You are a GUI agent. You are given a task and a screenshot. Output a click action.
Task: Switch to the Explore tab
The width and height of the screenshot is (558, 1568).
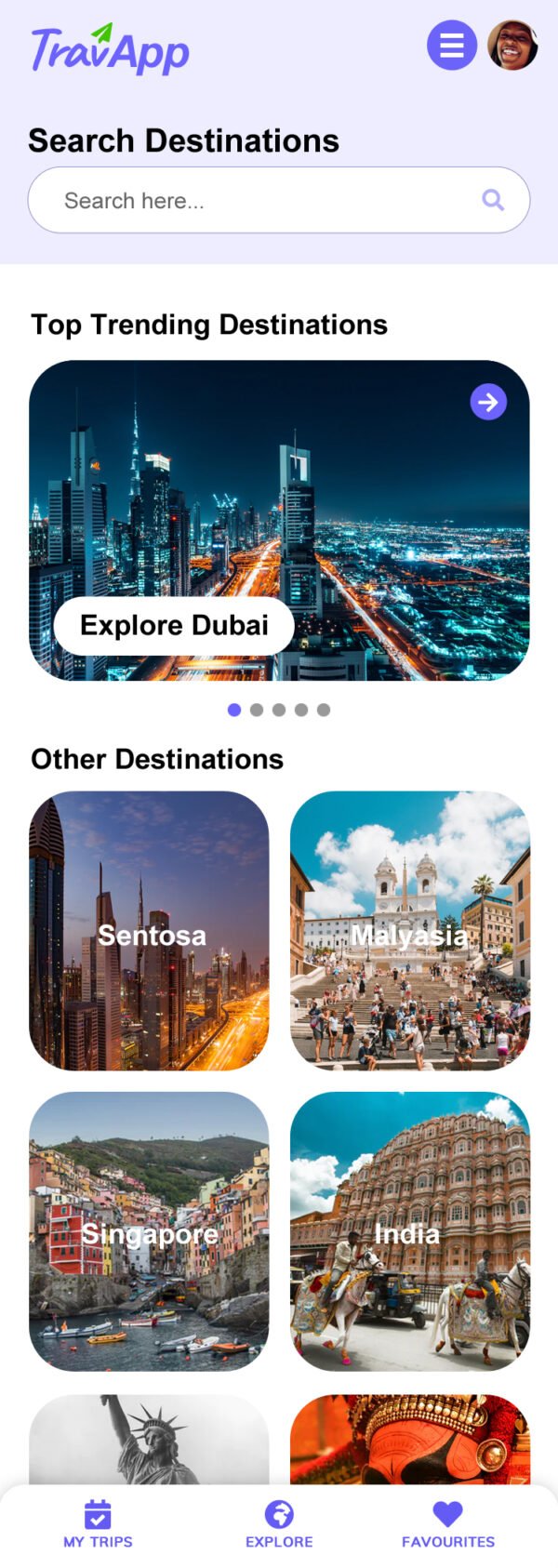click(x=279, y=1523)
